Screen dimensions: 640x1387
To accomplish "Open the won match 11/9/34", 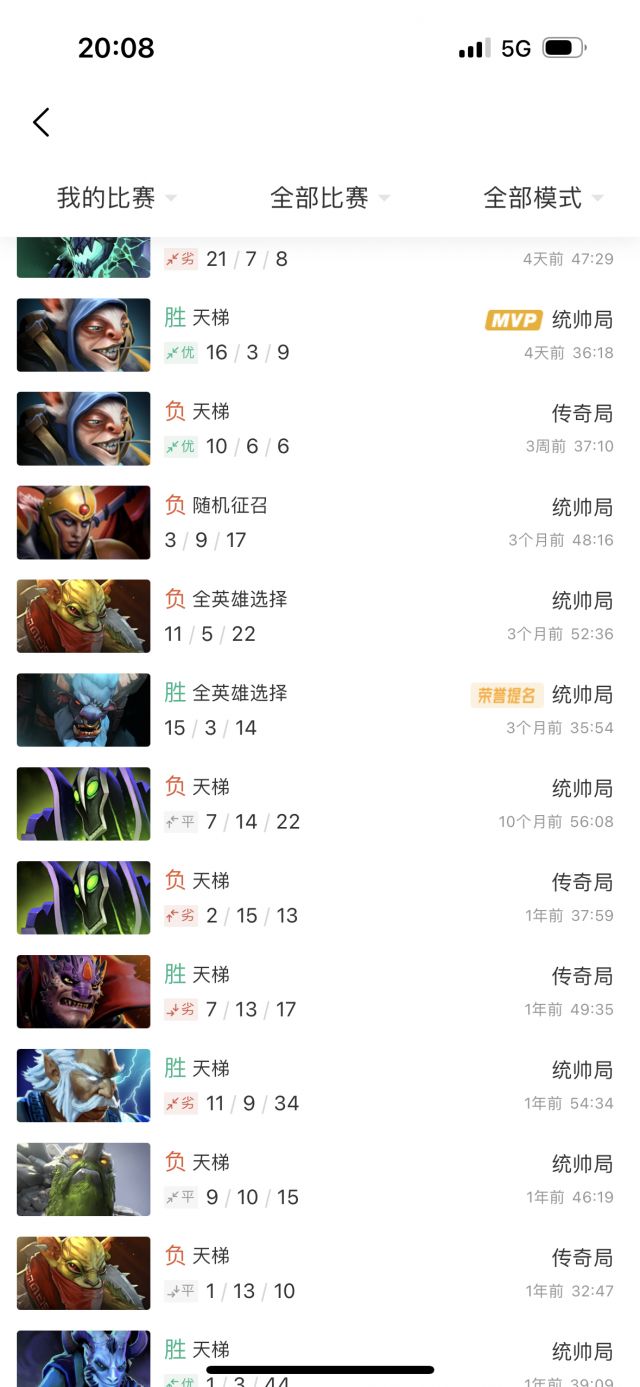I will pos(320,1087).
